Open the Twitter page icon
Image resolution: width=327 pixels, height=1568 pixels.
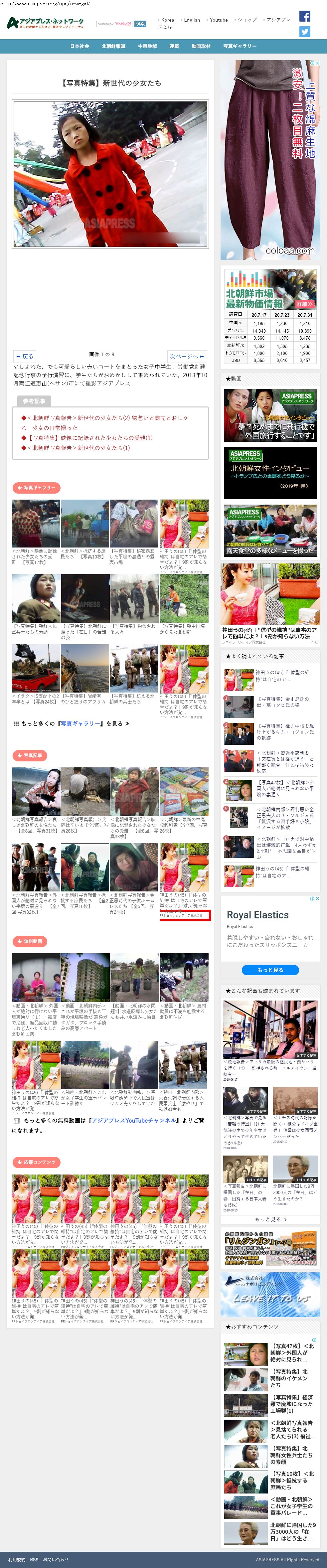coord(304,32)
